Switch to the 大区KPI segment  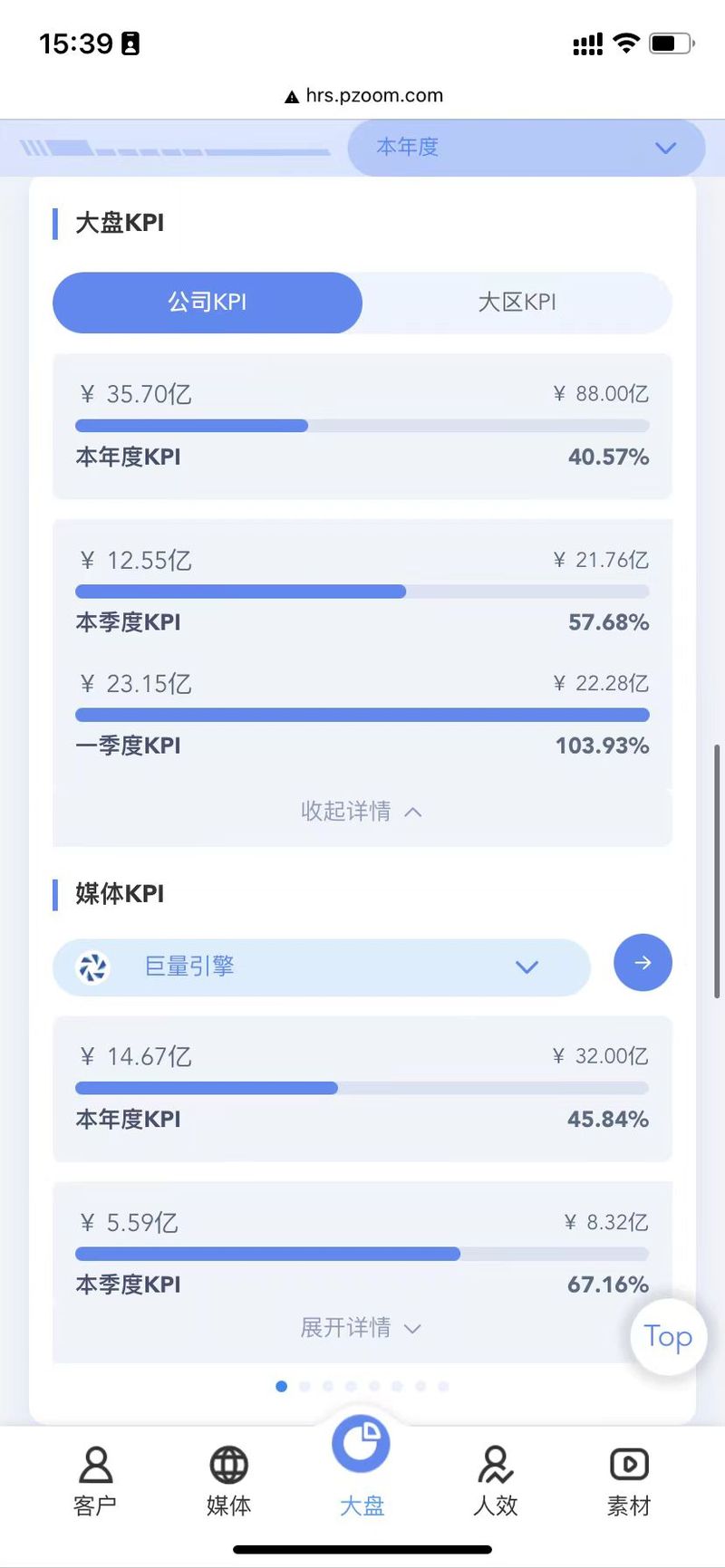point(517,303)
